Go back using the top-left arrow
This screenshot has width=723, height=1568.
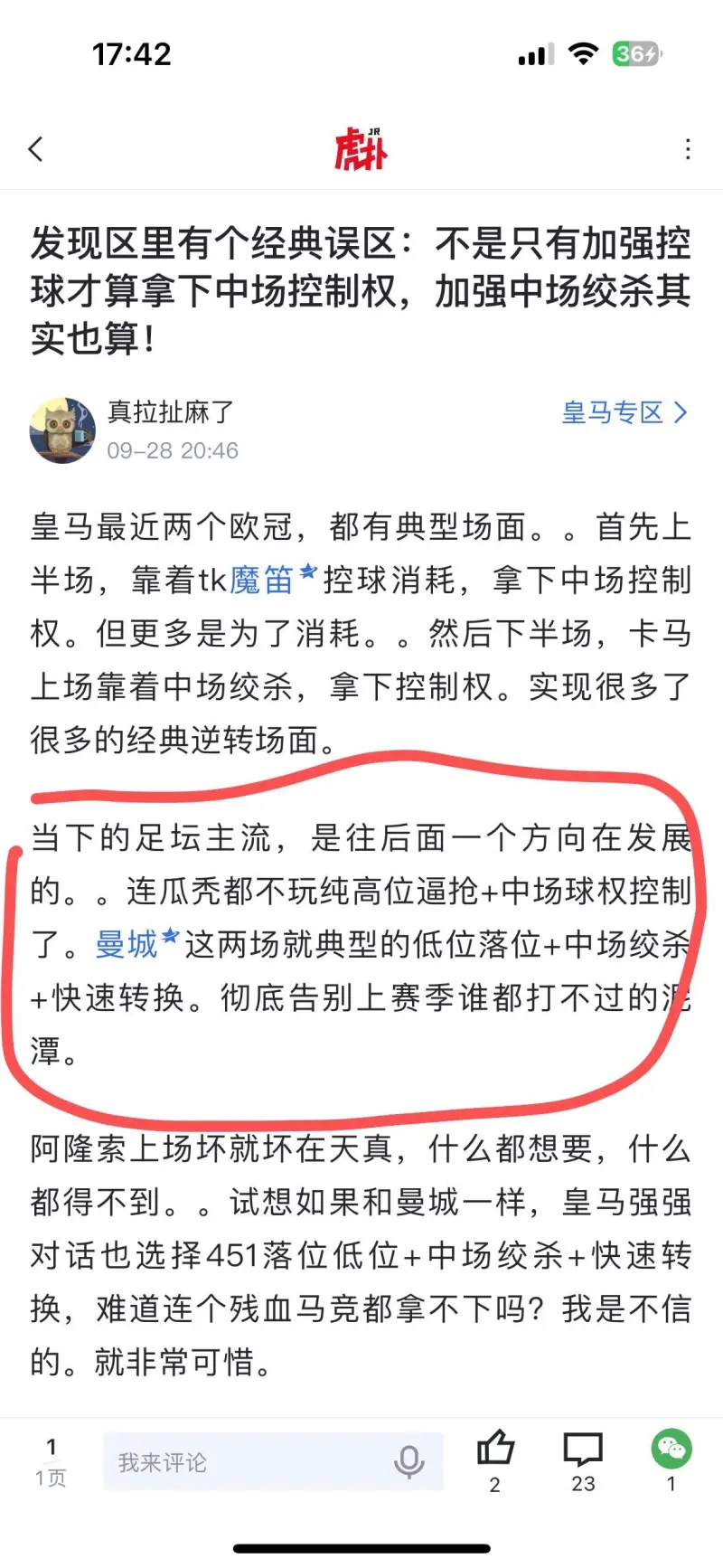click(36, 149)
